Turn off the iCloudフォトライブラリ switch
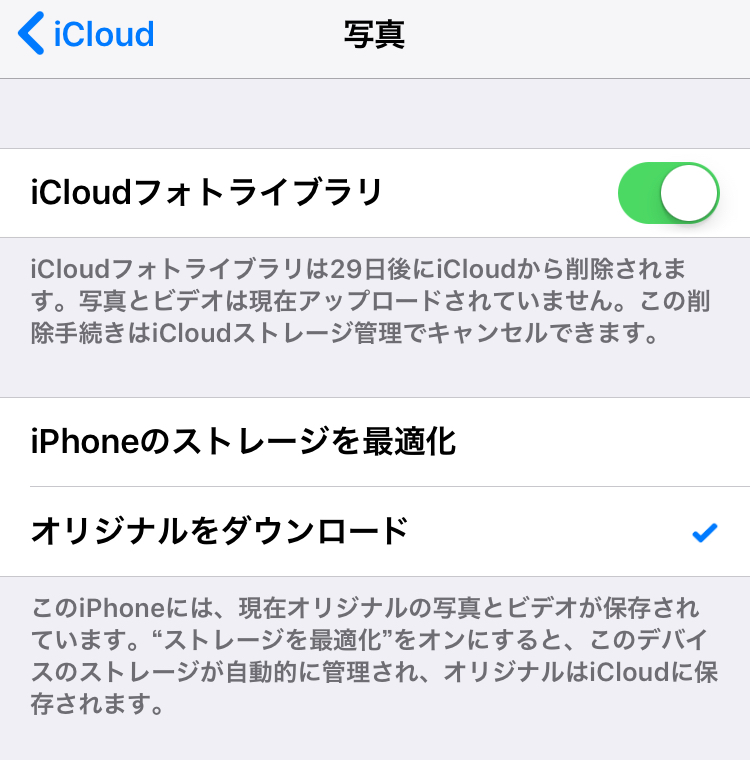This screenshot has height=760, width=750. point(668,193)
